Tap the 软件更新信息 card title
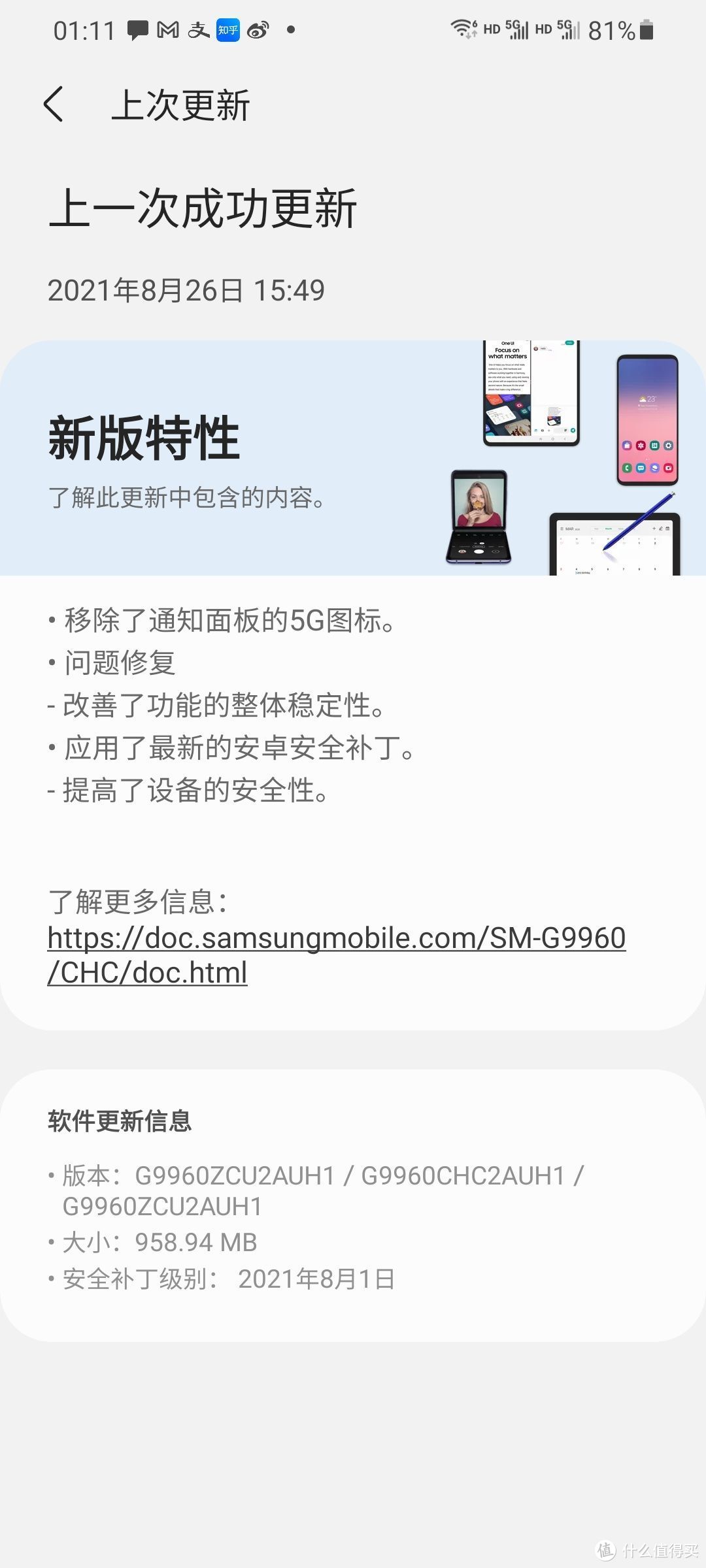 tap(120, 1117)
